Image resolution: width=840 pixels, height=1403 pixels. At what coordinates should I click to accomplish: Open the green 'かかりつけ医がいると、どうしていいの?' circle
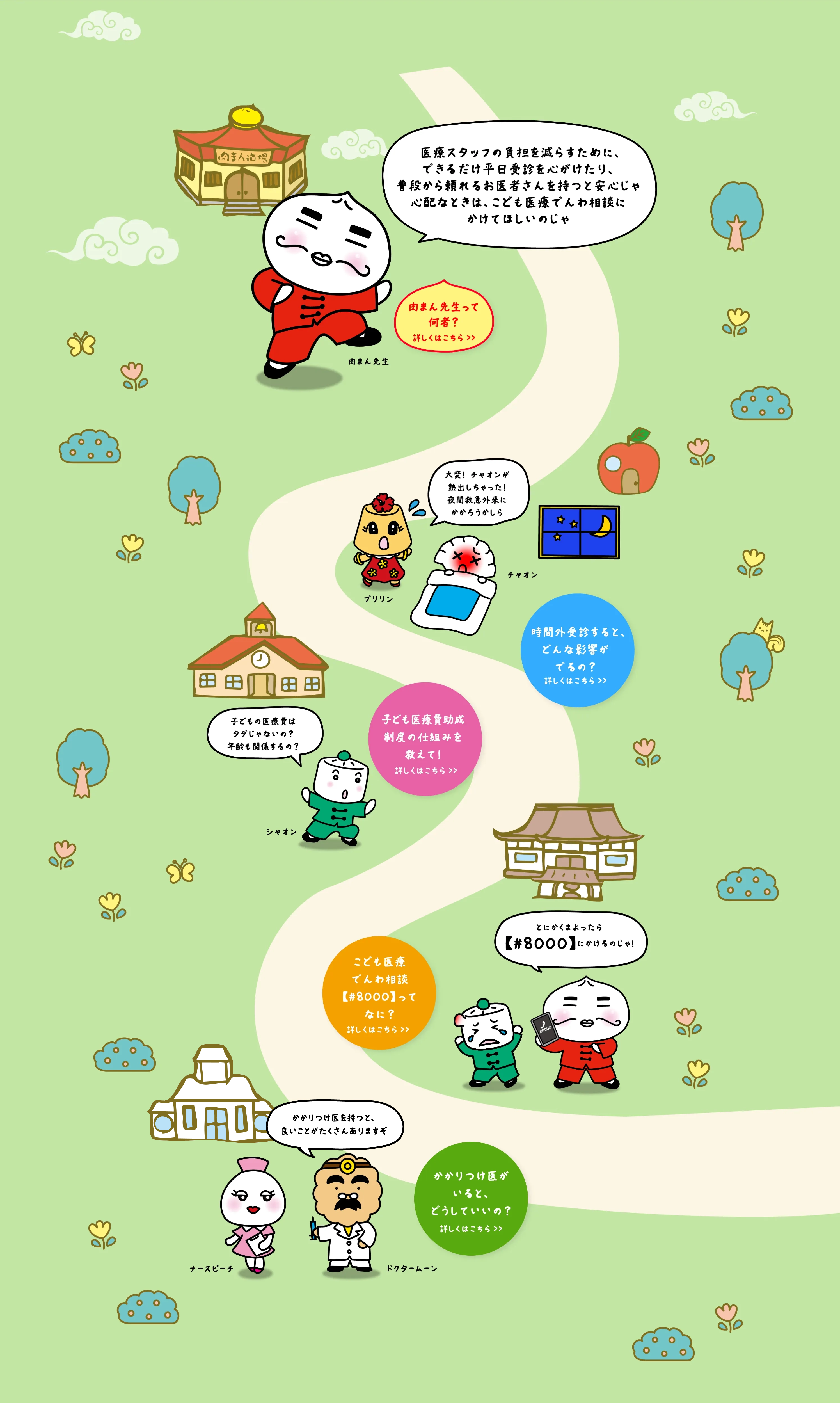coord(471,1200)
